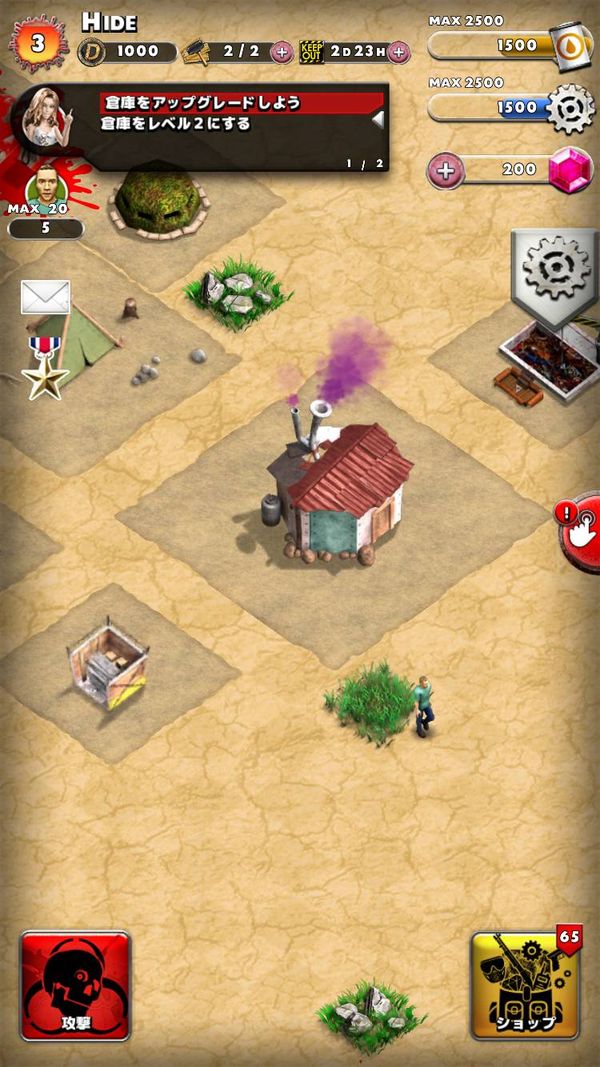Buy gems with plus next to 200
The height and width of the screenshot is (1067, 600).
pos(446,170)
